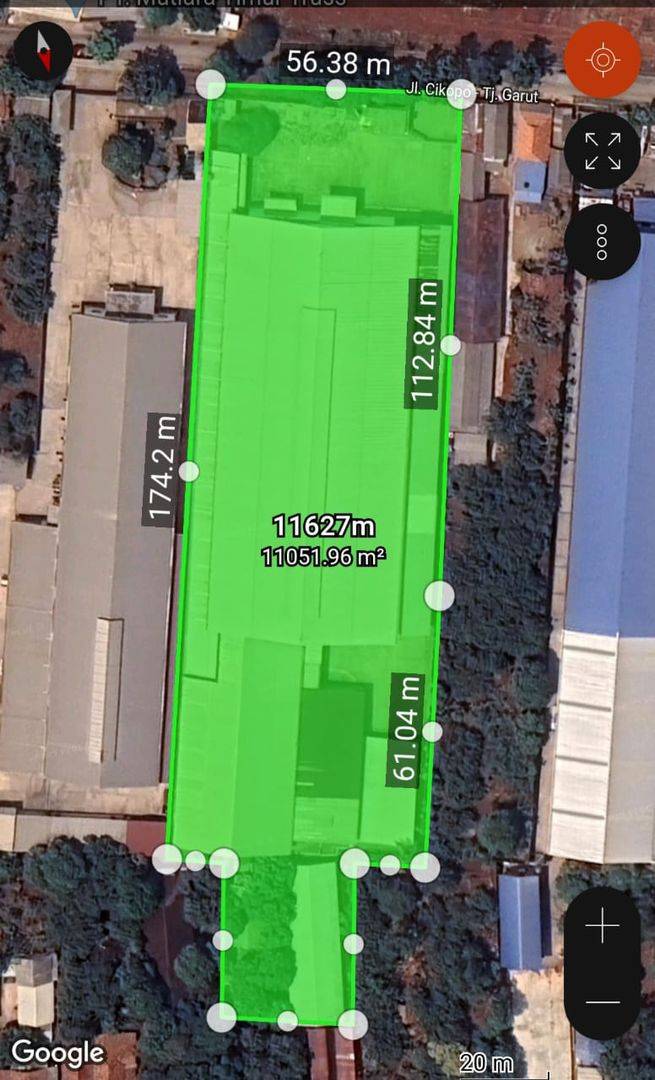Image resolution: width=655 pixels, height=1080 pixels.
Task: Select the midpoint handle on the 56.38 m edge
Action: pos(336,89)
